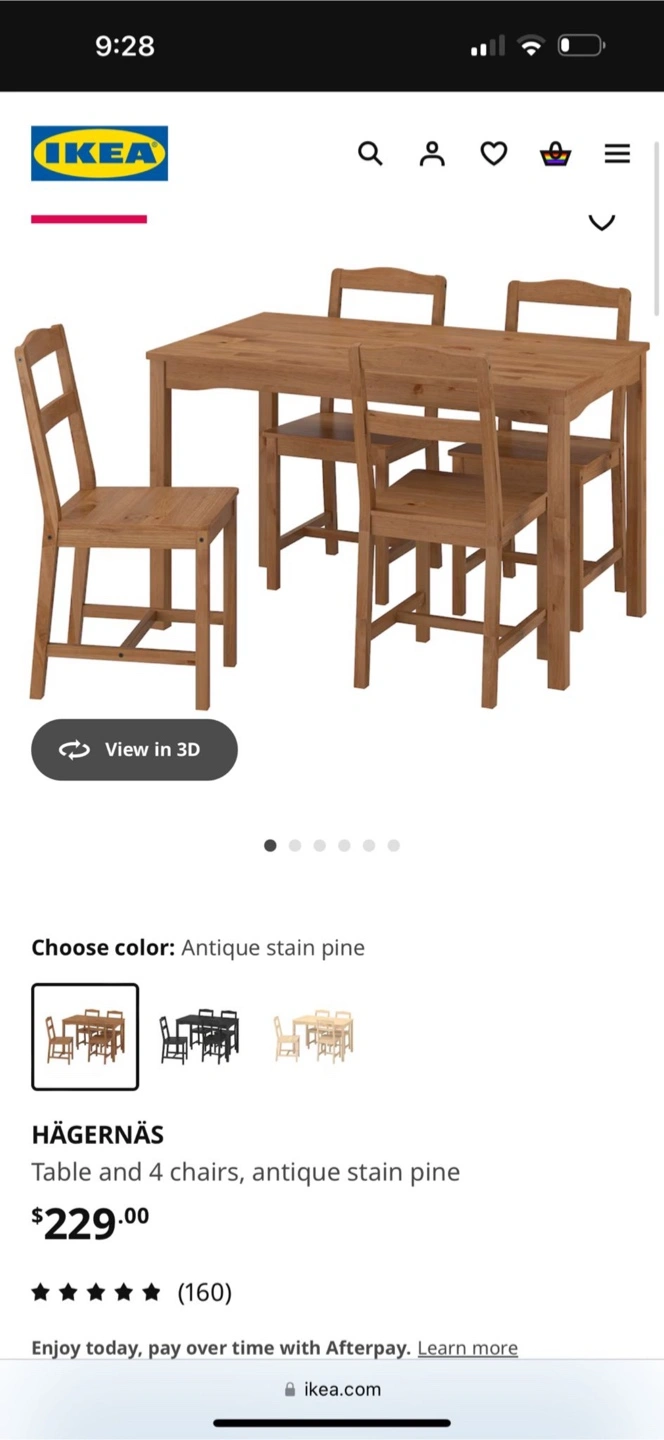Open the hamburger menu
The width and height of the screenshot is (664, 1440).
pos(617,154)
